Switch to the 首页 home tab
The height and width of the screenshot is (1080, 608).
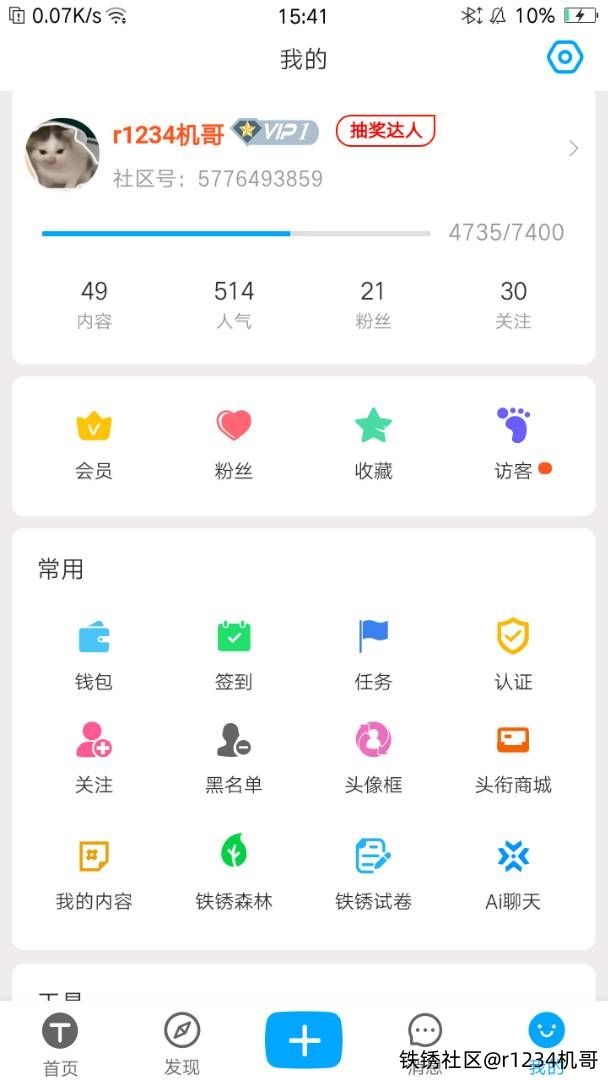[60, 1043]
